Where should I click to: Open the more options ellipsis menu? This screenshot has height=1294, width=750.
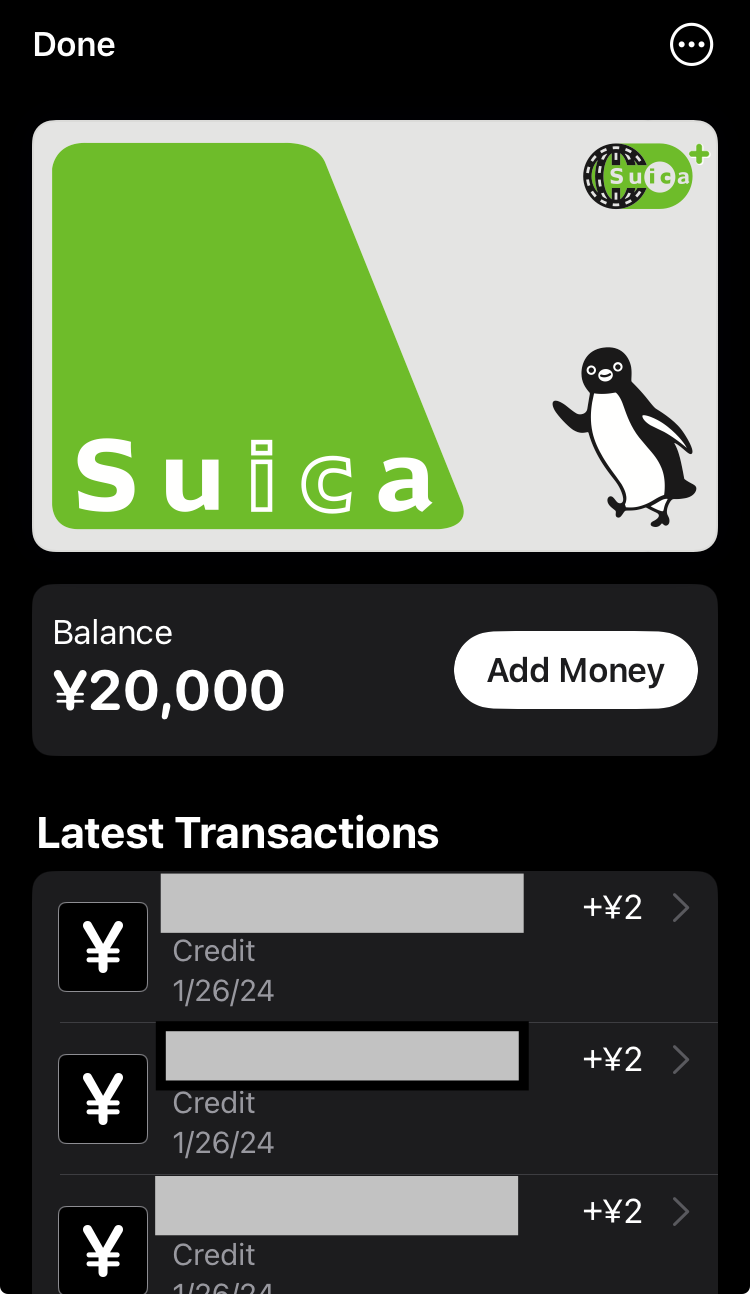[692, 45]
